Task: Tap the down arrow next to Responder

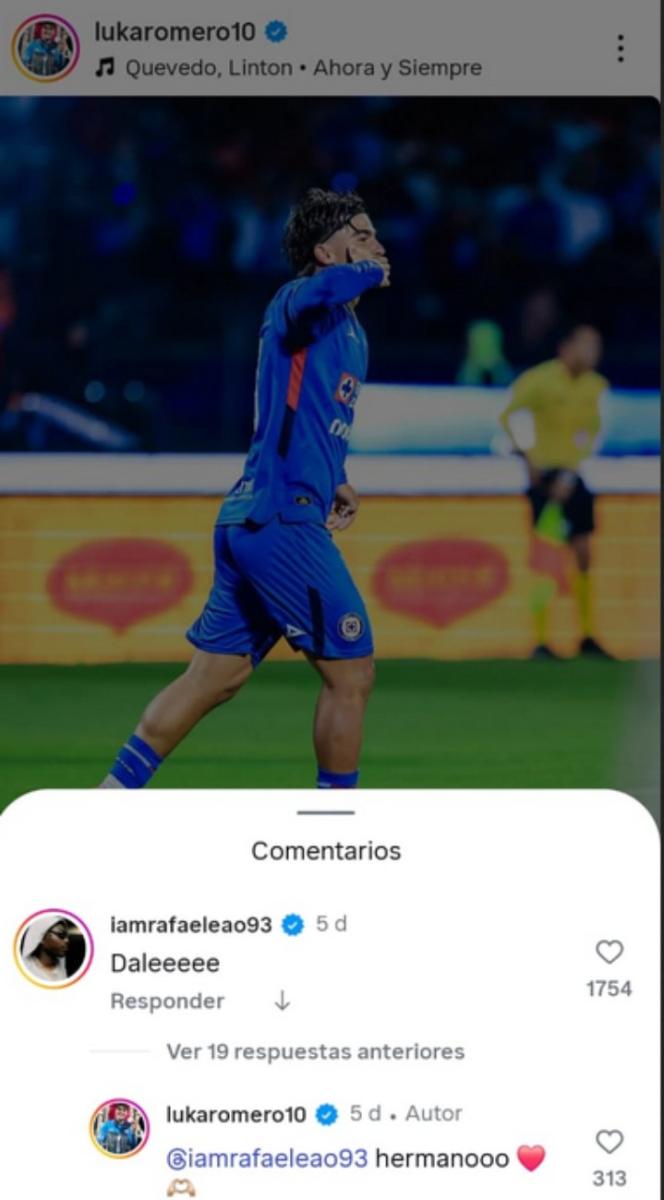Action: click(282, 1001)
